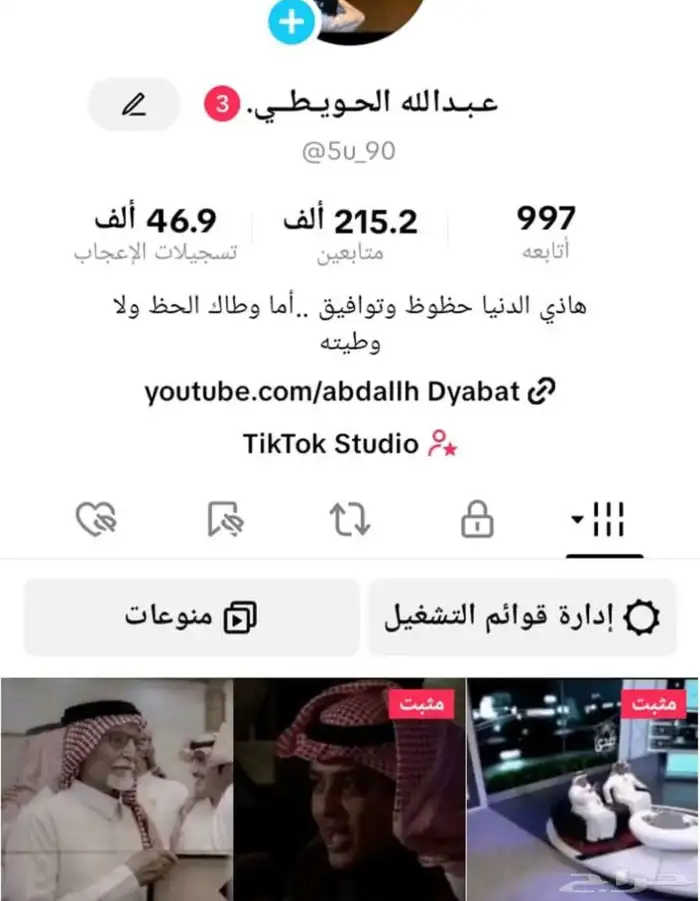Tap the blue plus icon on the avatar

[x=292, y=21]
